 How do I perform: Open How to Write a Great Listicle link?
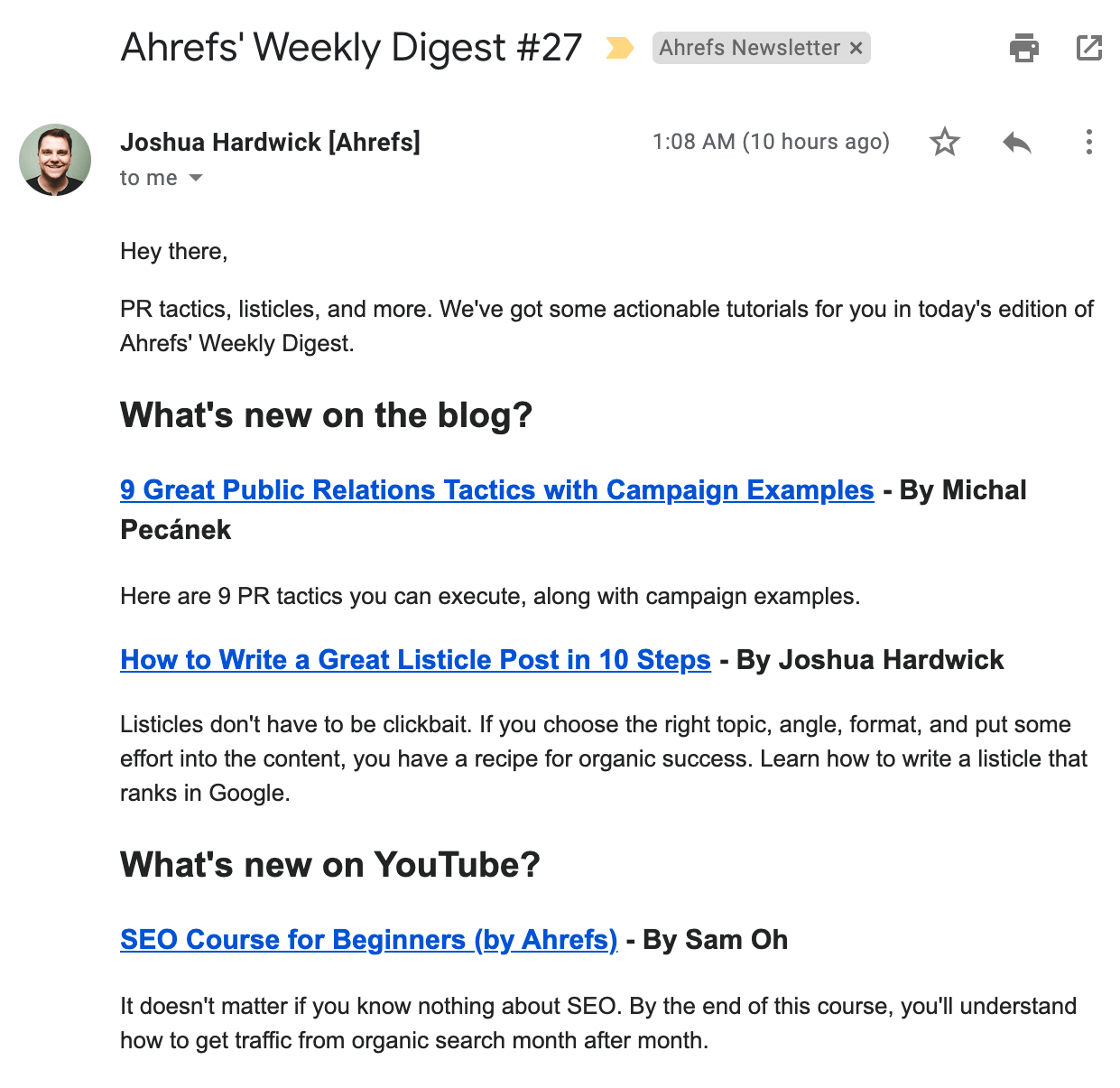click(x=415, y=659)
